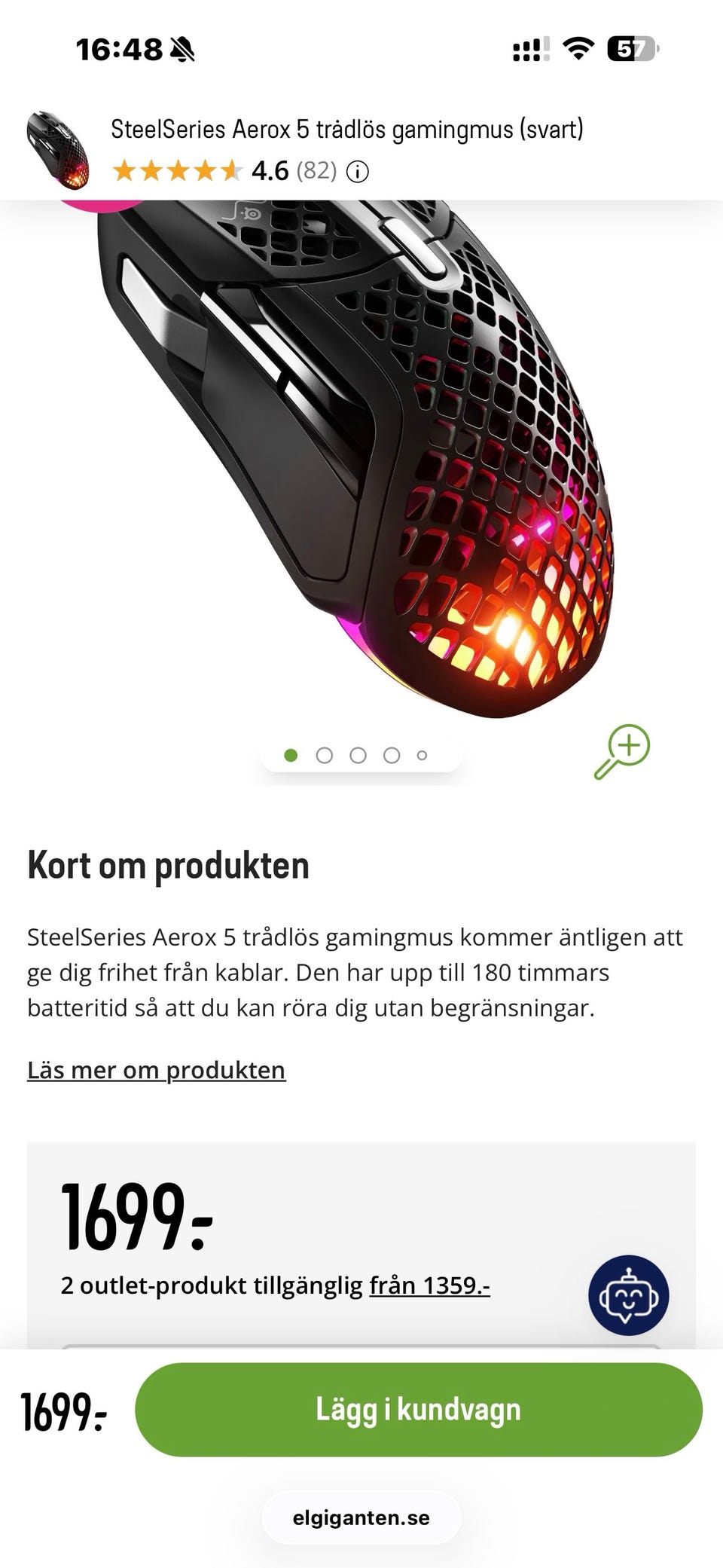Tap the elgiganten.se address pill

[x=361, y=1518]
